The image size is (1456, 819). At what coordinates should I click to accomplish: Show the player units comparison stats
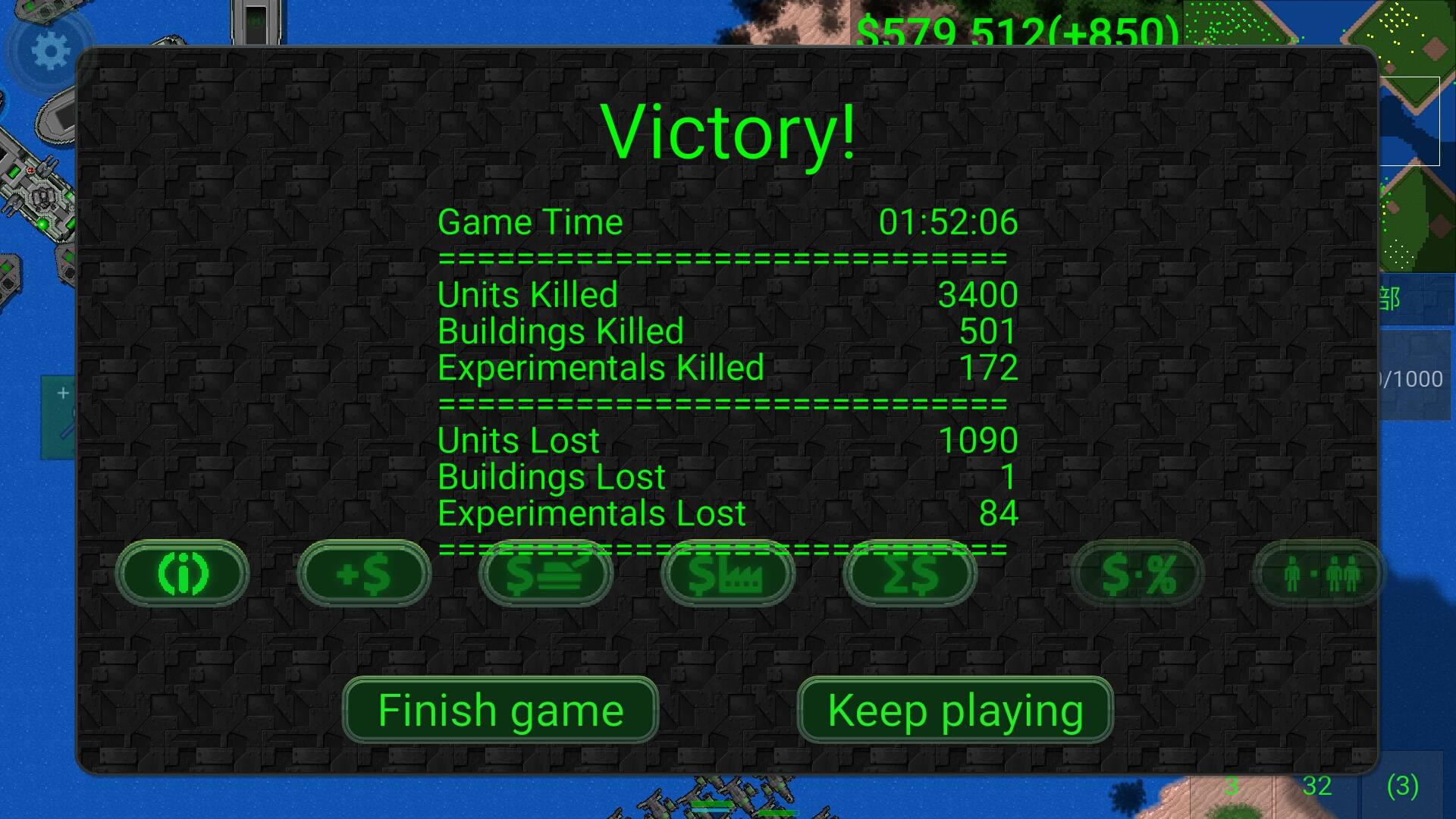point(1319,573)
